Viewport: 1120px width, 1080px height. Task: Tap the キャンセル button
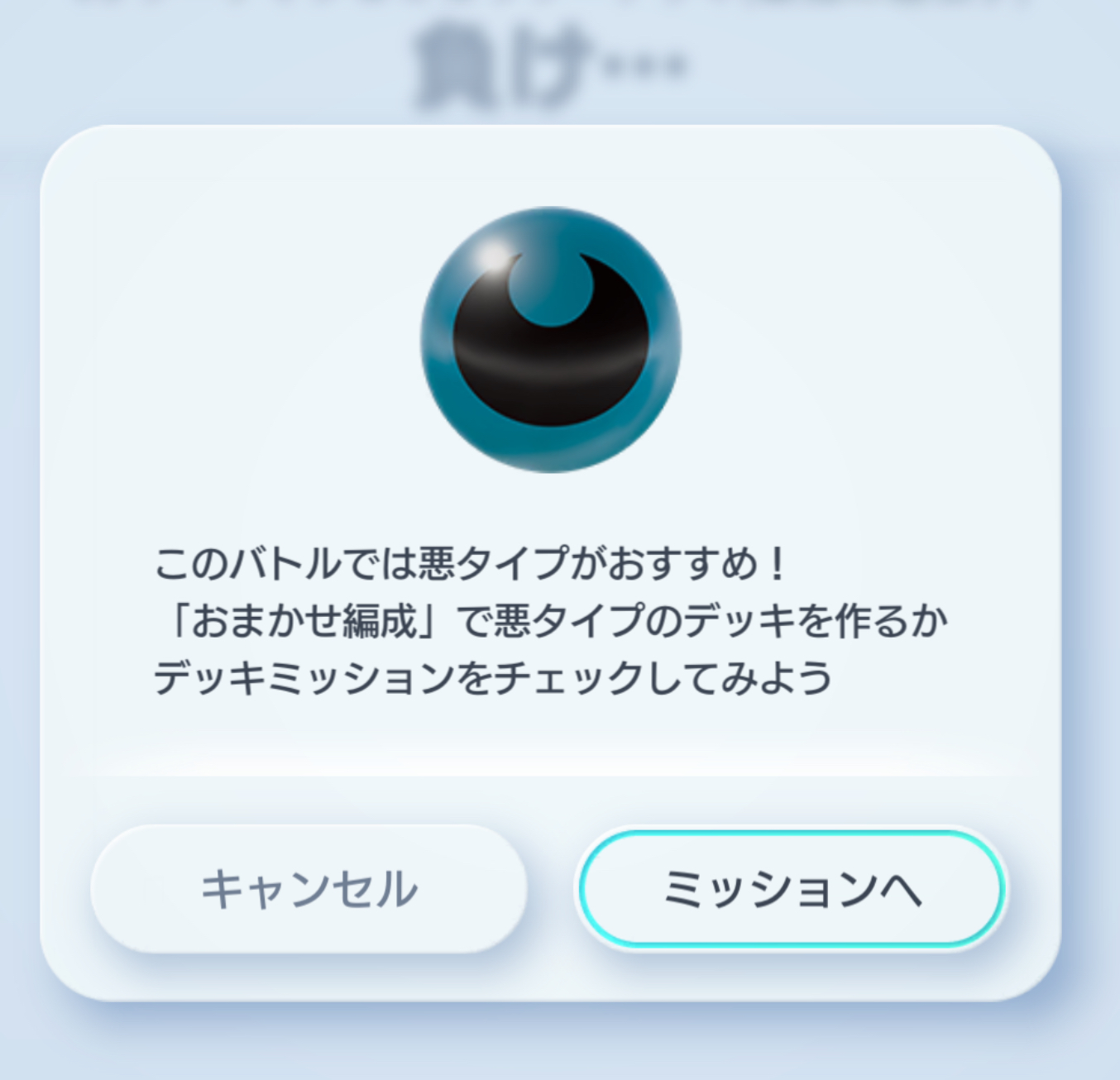[309, 889]
